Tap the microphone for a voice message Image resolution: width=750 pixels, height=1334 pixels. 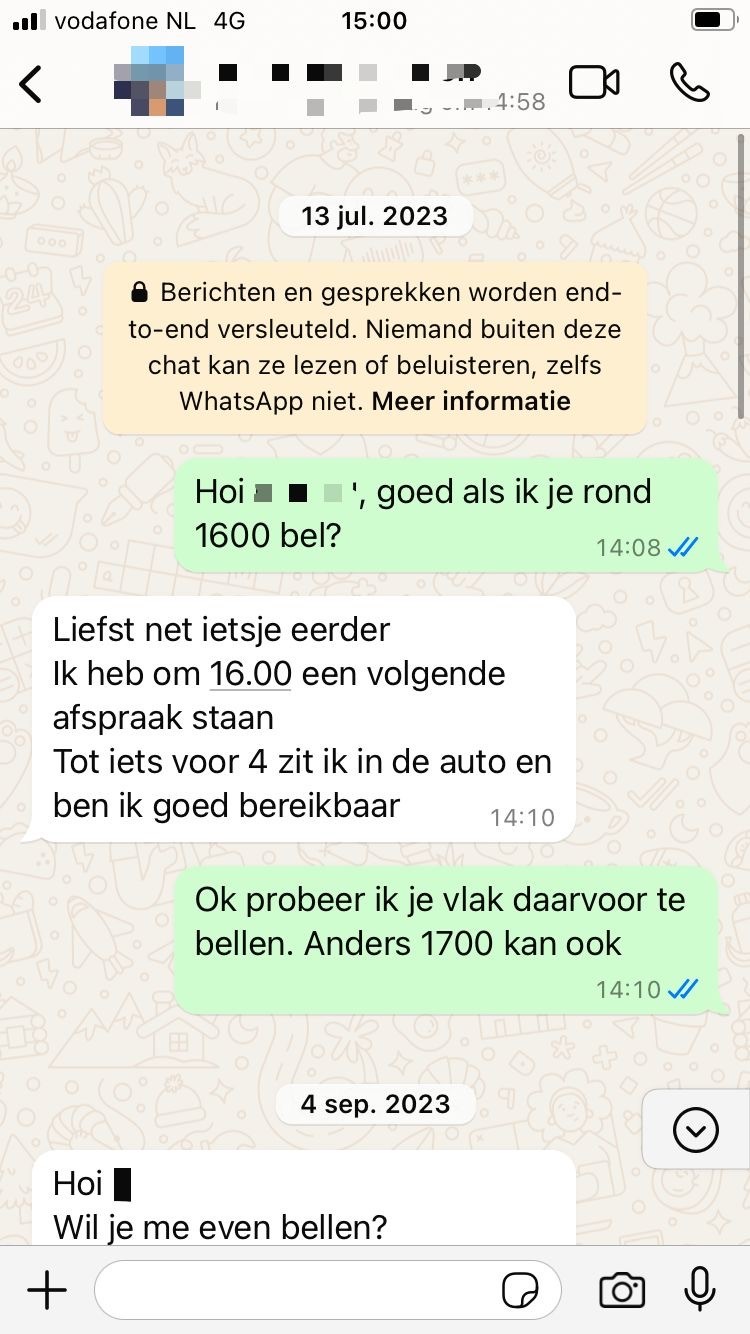700,1289
